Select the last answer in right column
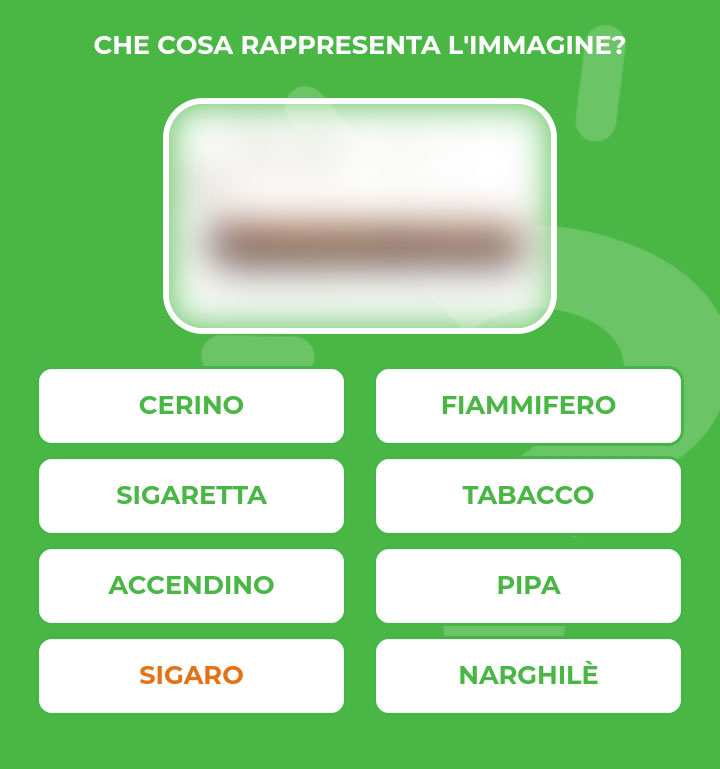The image size is (720, 769). 528,675
